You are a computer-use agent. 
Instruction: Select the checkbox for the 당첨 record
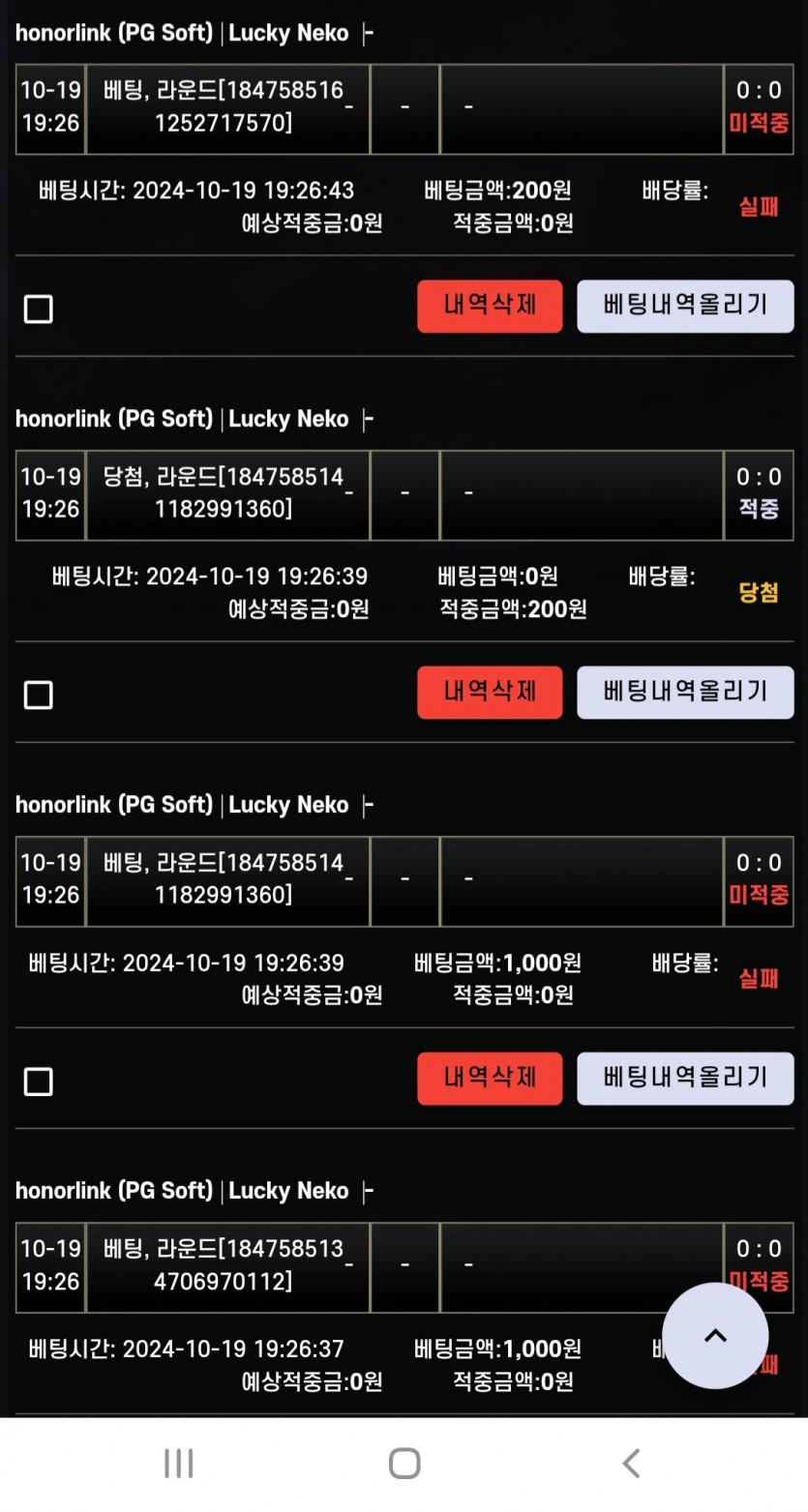click(38, 696)
